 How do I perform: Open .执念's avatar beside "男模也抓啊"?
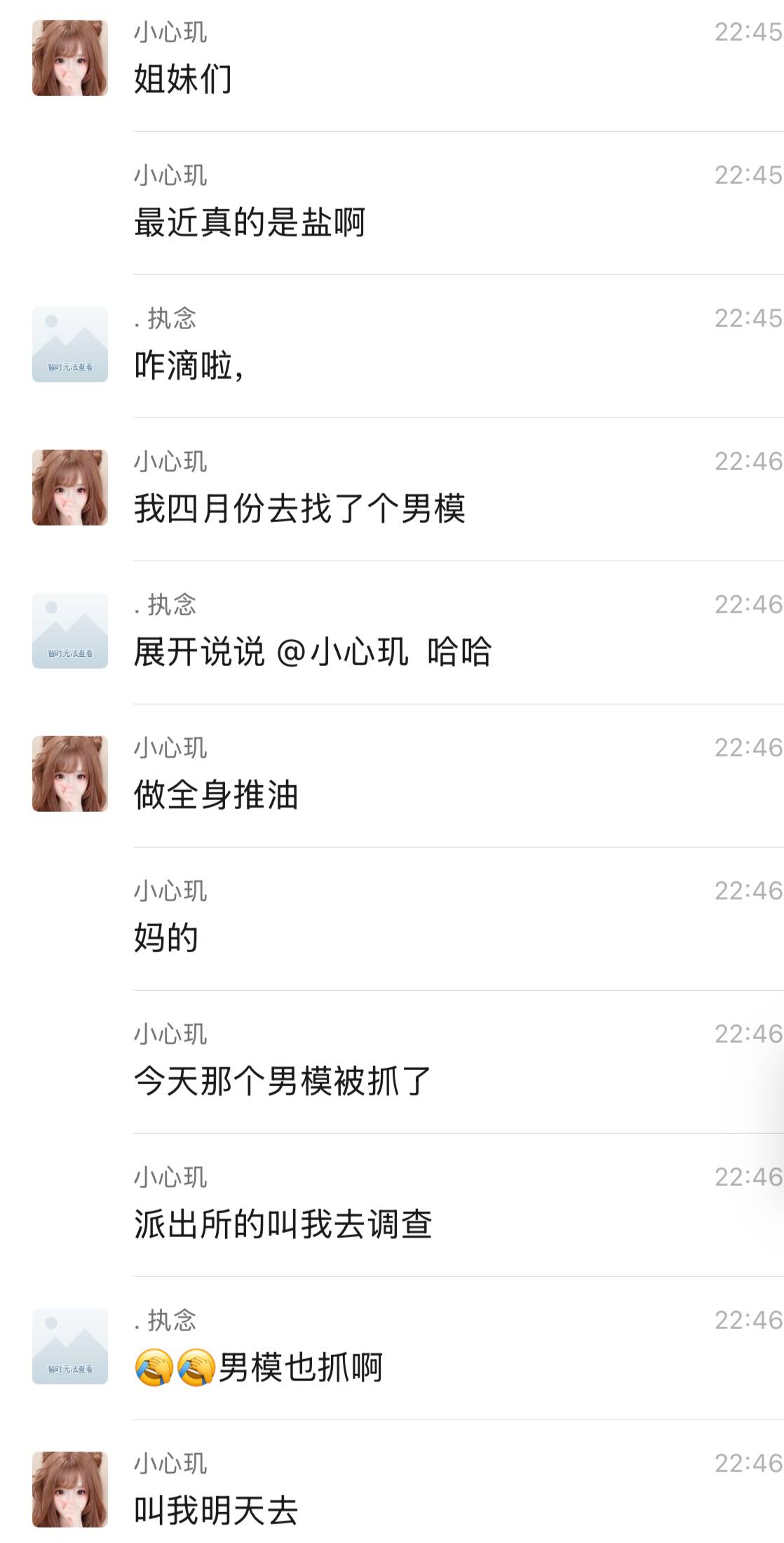pyautogui.click(x=70, y=1347)
